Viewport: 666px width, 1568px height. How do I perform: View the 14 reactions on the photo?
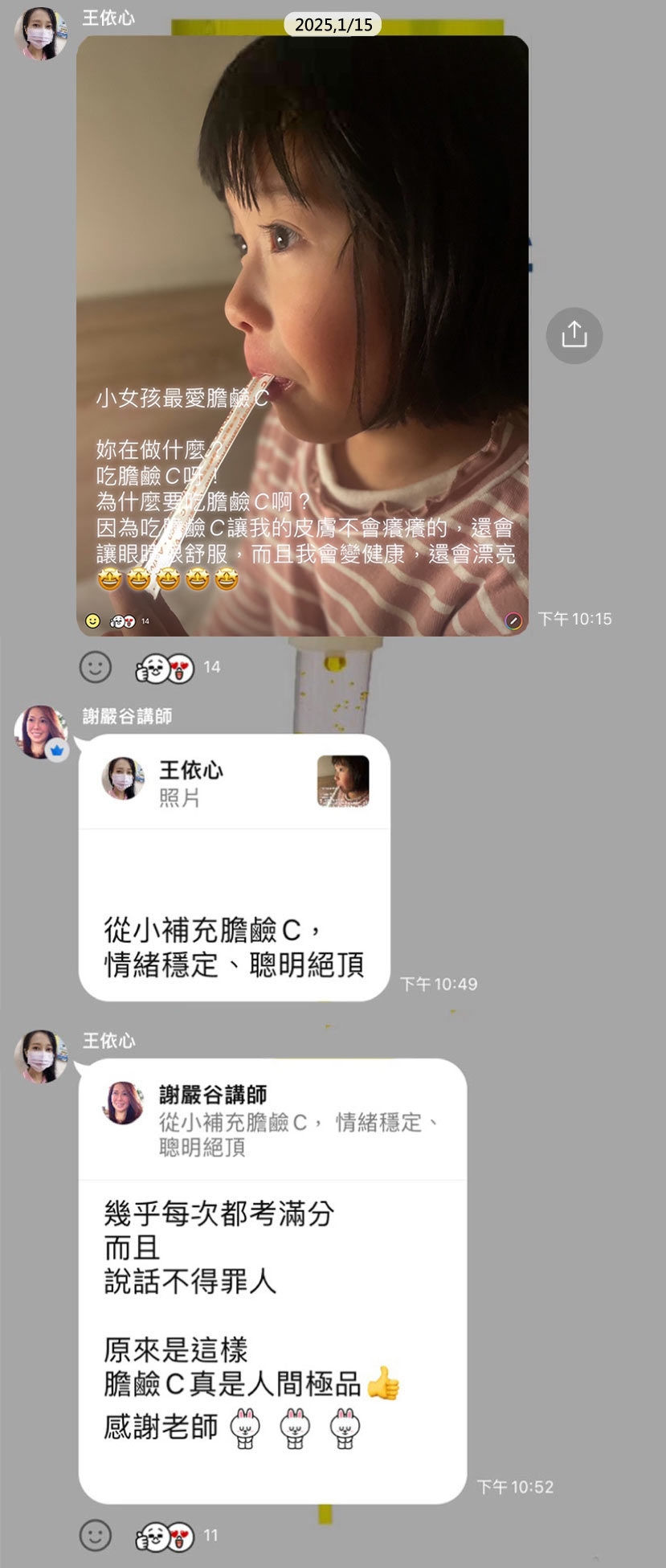(178, 667)
